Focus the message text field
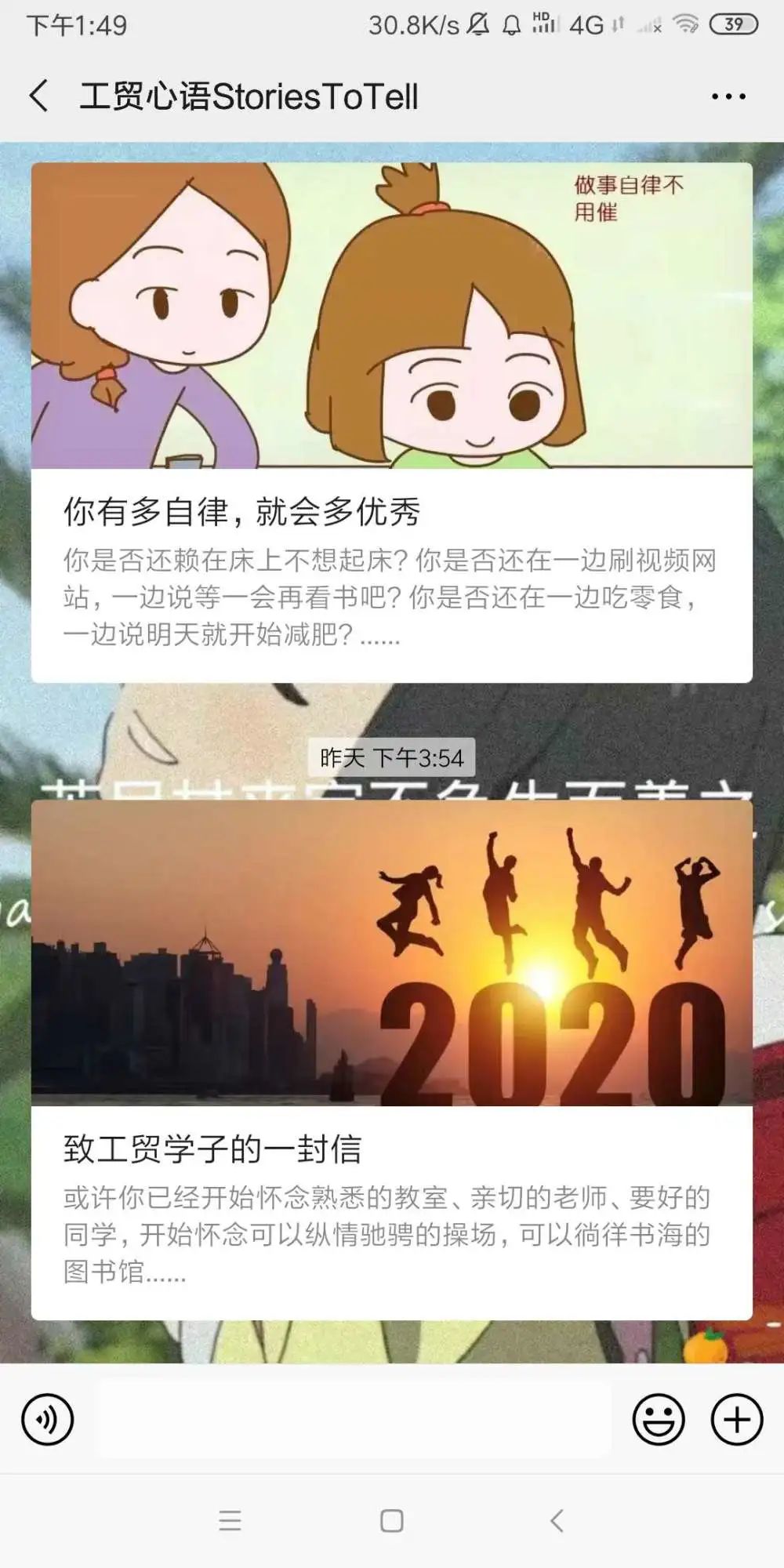Screen dimensions: 784x1568 click(x=353, y=1419)
